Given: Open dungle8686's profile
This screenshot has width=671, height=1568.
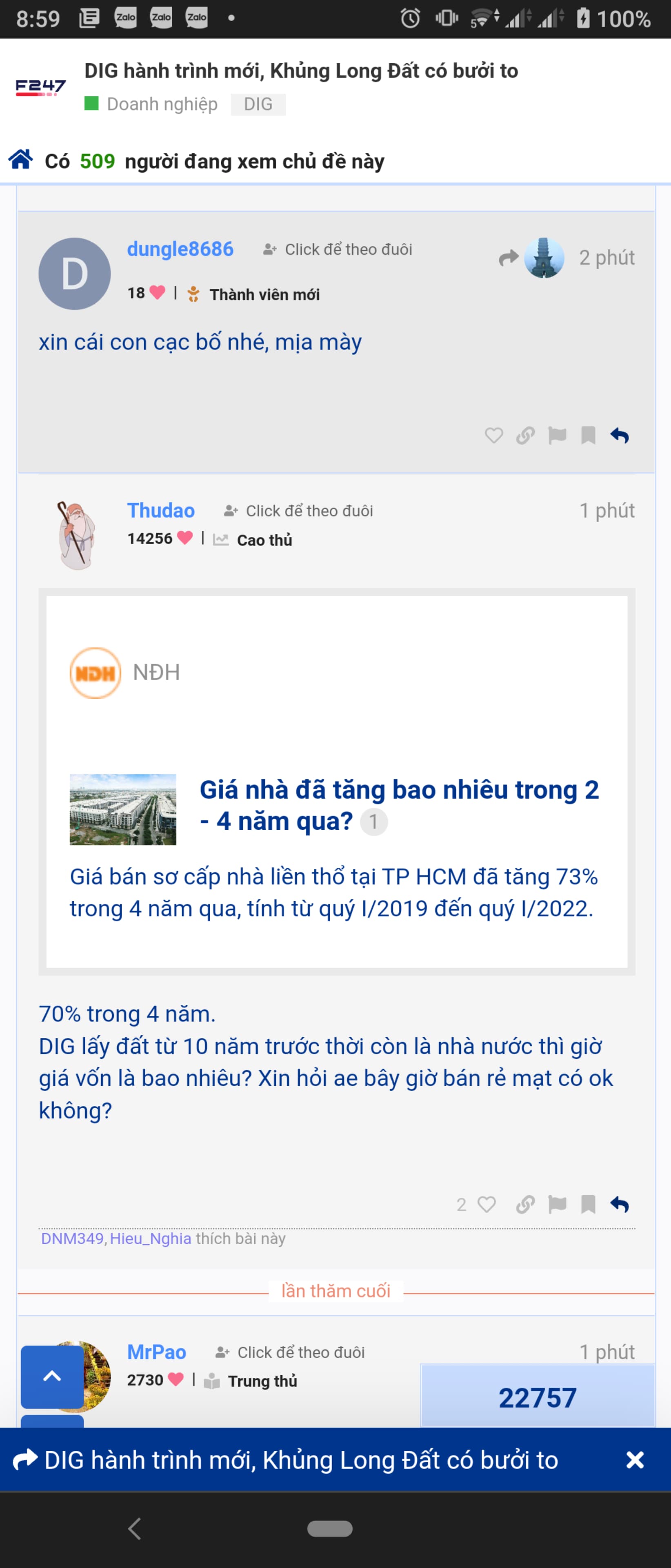Looking at the screenshot, I should (x=180, y=249).
